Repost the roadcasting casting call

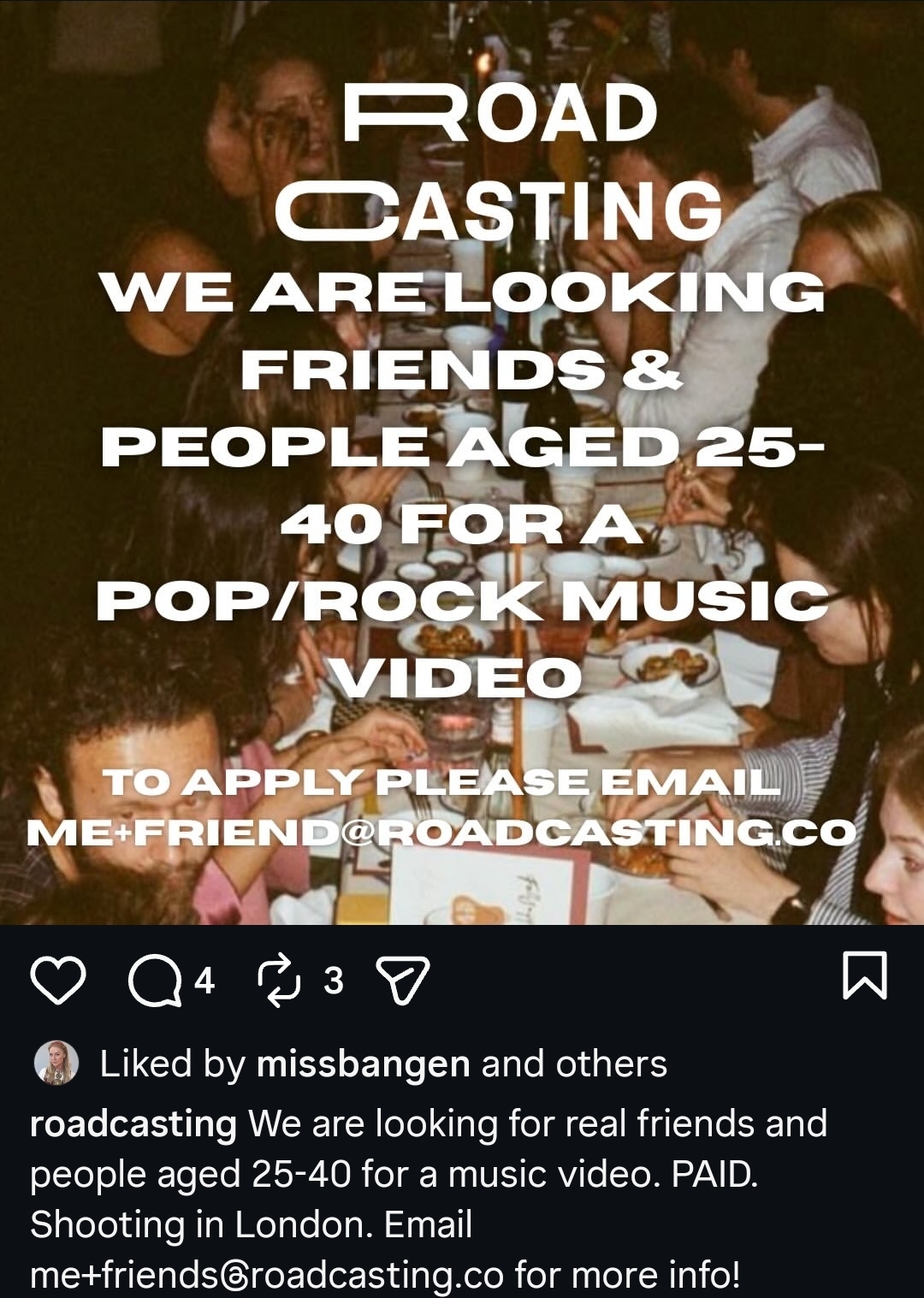(279, 981)
